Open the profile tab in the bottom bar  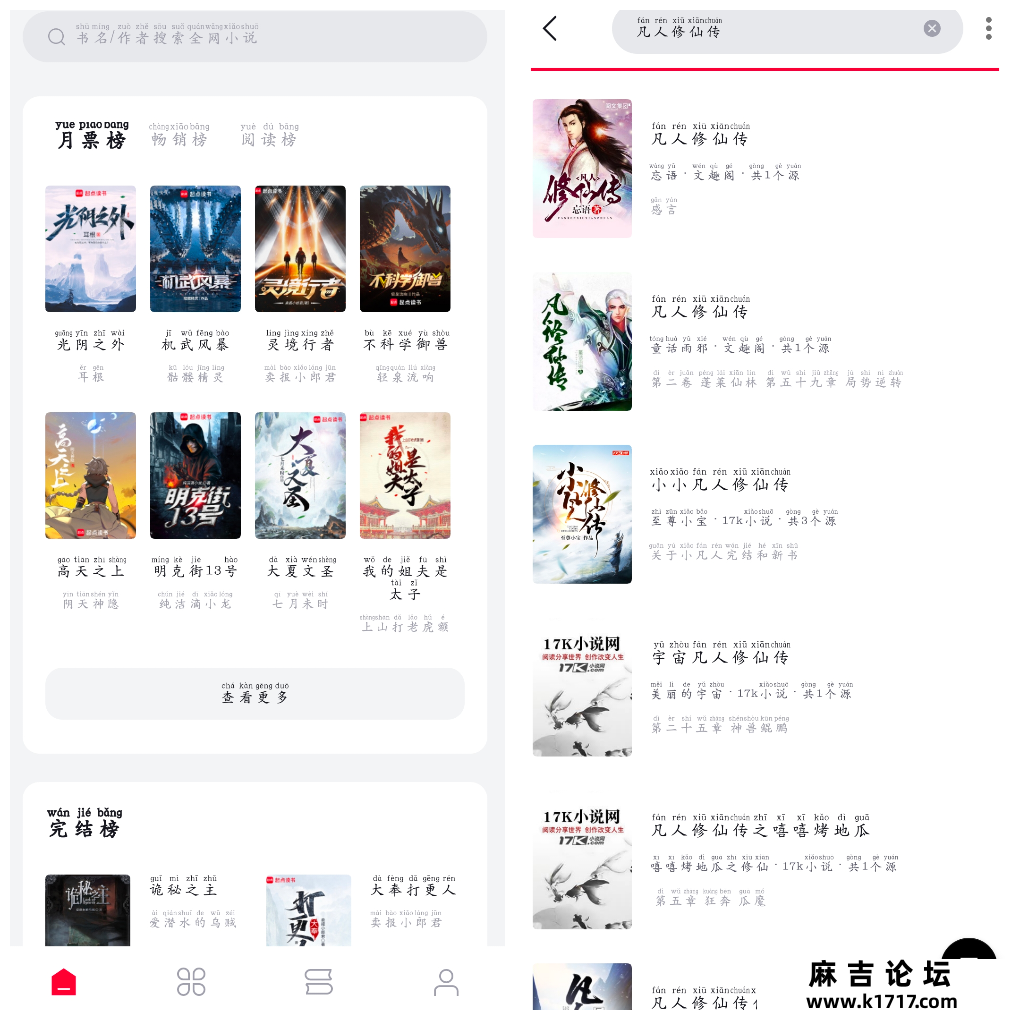[x=446, y=982]
